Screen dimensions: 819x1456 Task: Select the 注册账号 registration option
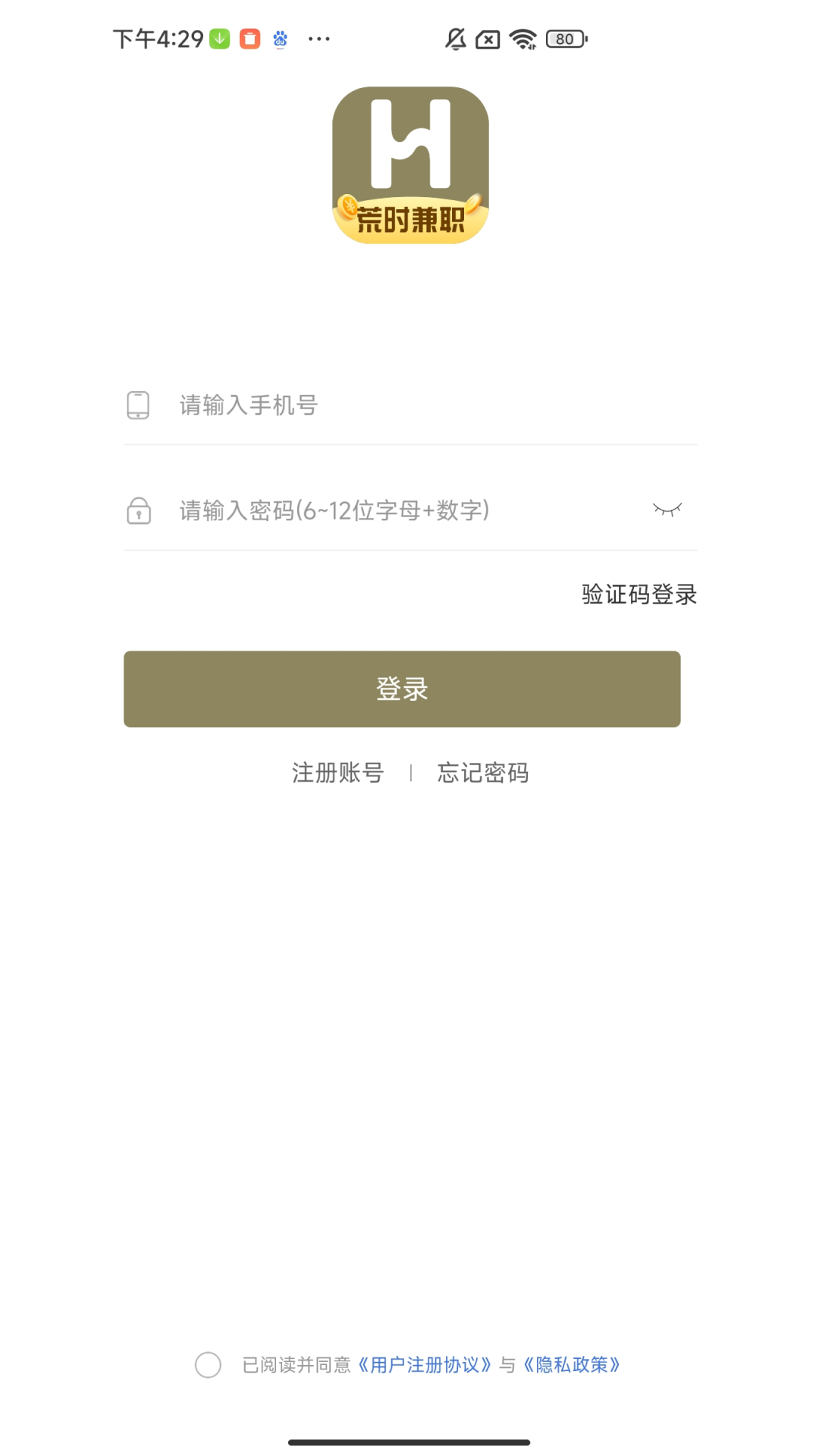tap(337, 773)
